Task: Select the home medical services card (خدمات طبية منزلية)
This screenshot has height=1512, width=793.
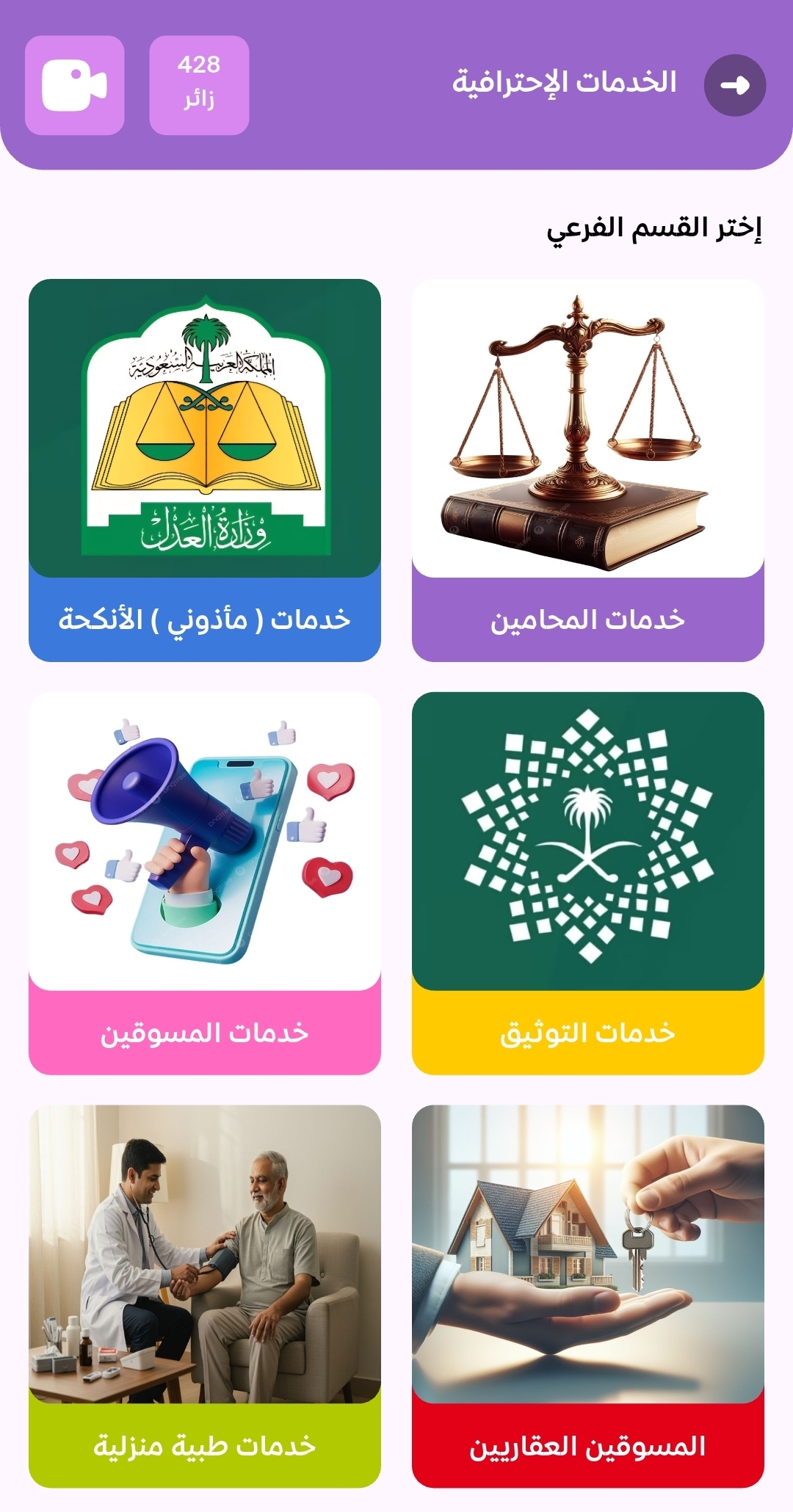Action: coord(205,1296)
